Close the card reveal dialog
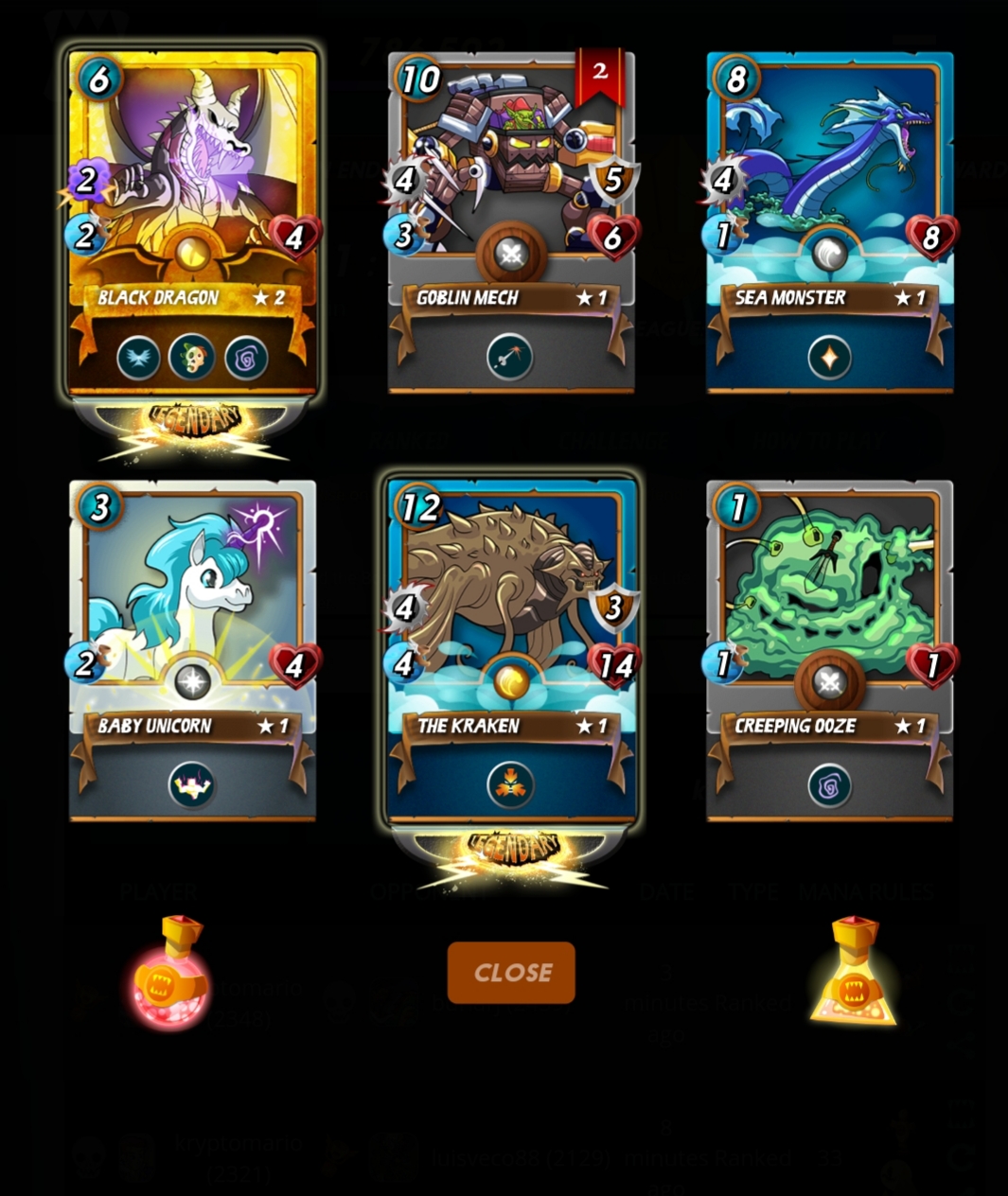The width and height of the screenshot is (1008, 1196). (511, 972)
